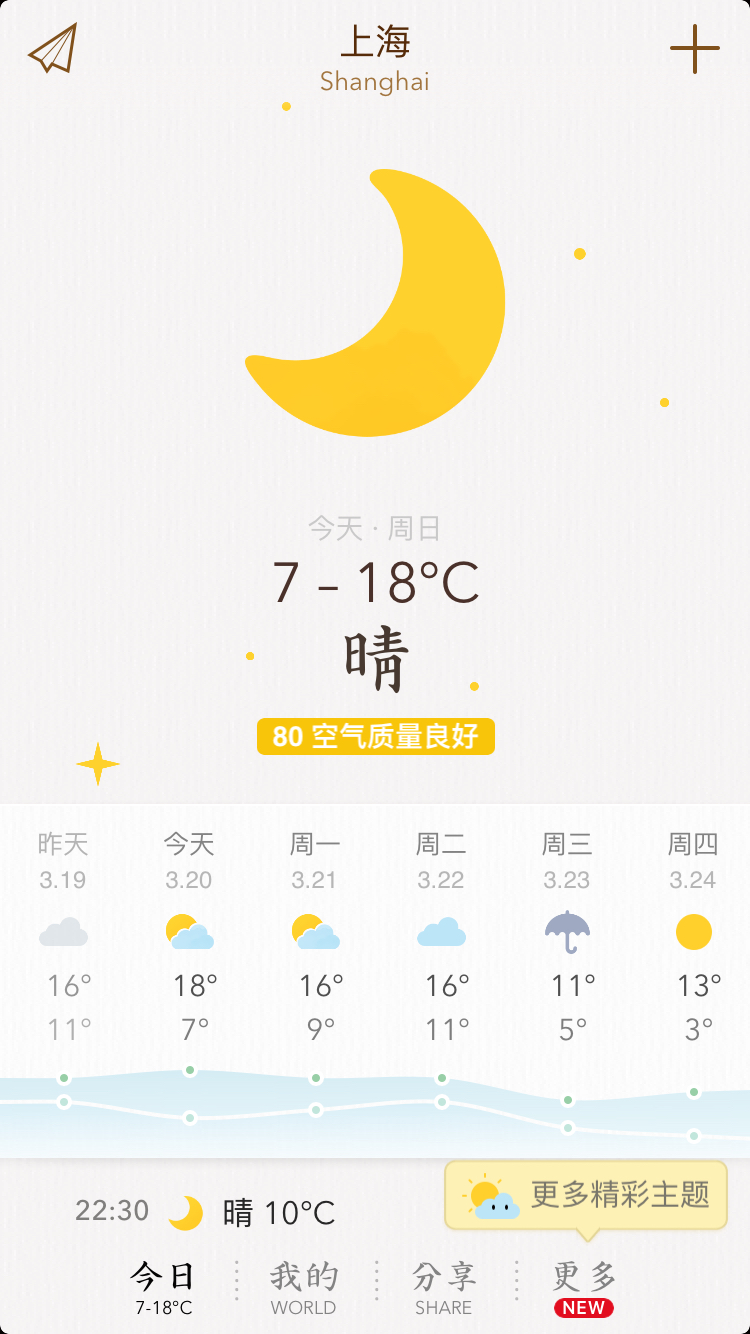This screenshot has height=1334, width=750.
Task: Select the 昨天 3.19 forecast column
Action: [x=64, y=935]
